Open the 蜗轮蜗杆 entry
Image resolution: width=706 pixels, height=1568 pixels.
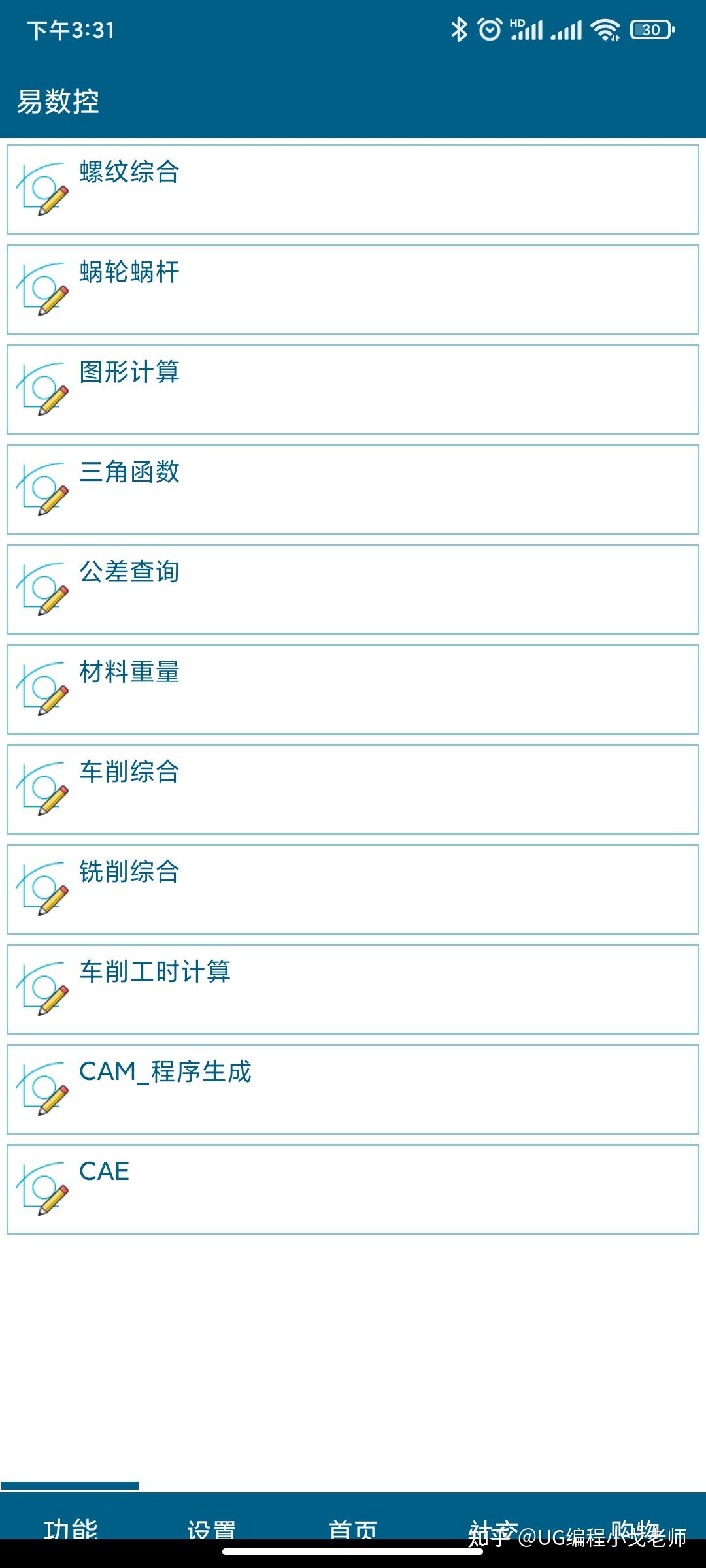353,289
